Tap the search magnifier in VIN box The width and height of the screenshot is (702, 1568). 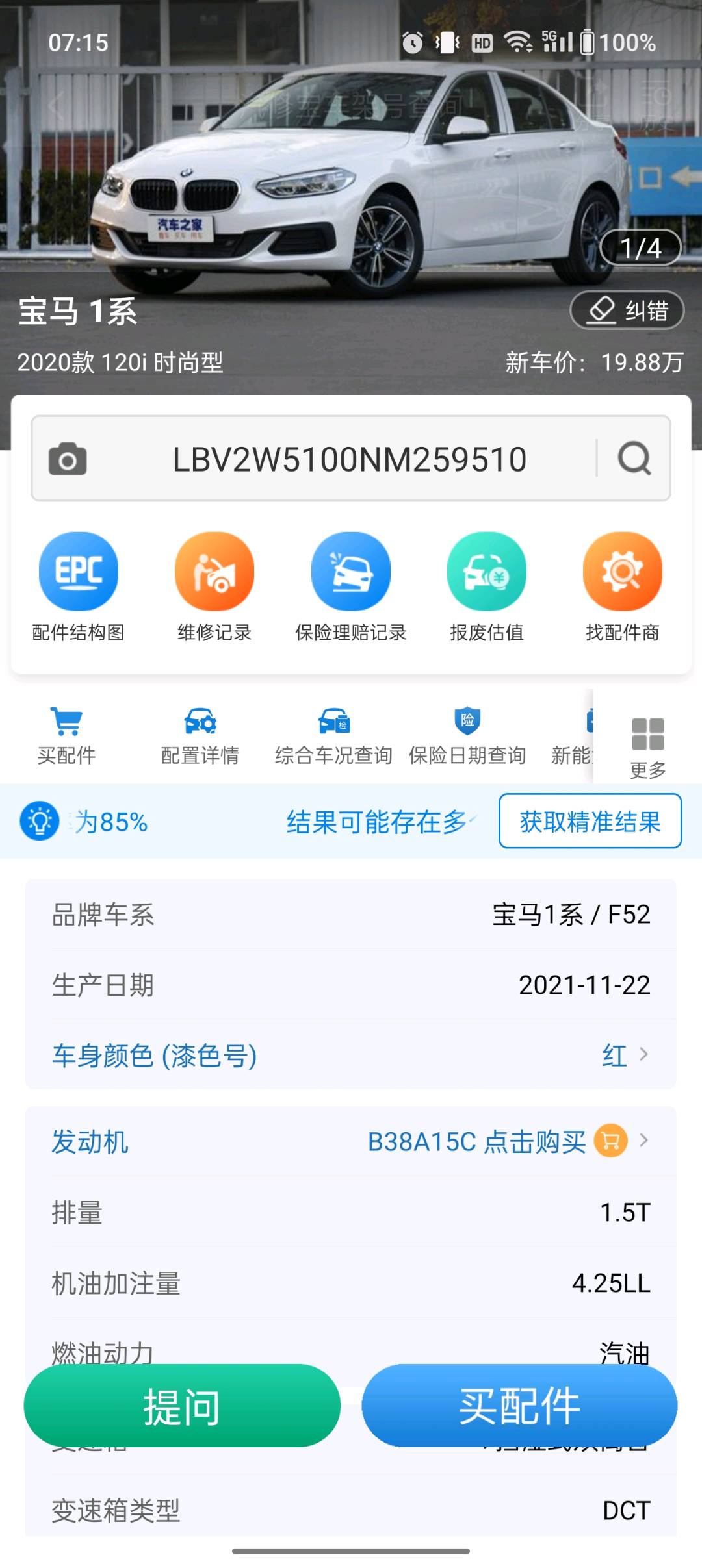634,459
